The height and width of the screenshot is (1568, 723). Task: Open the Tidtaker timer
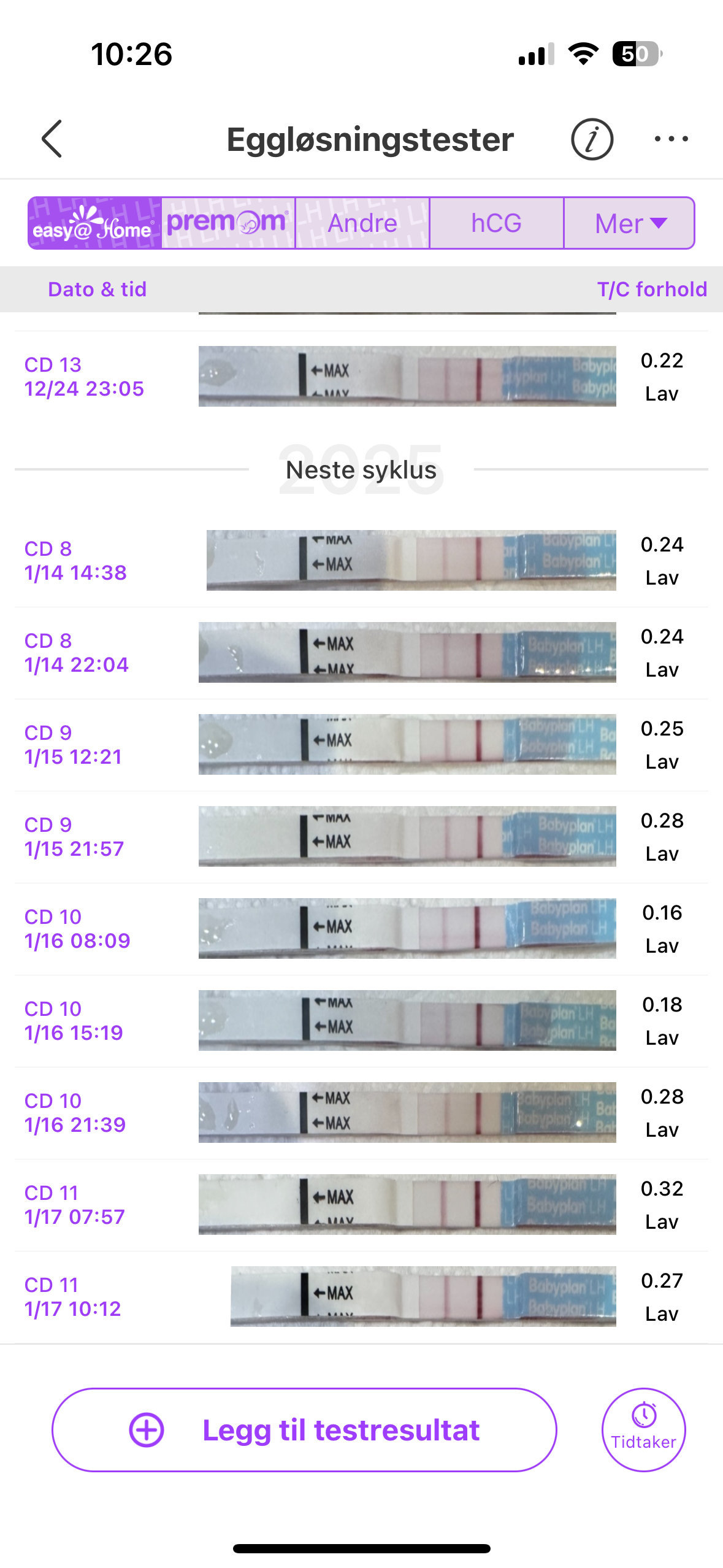tap(643, 1430)
